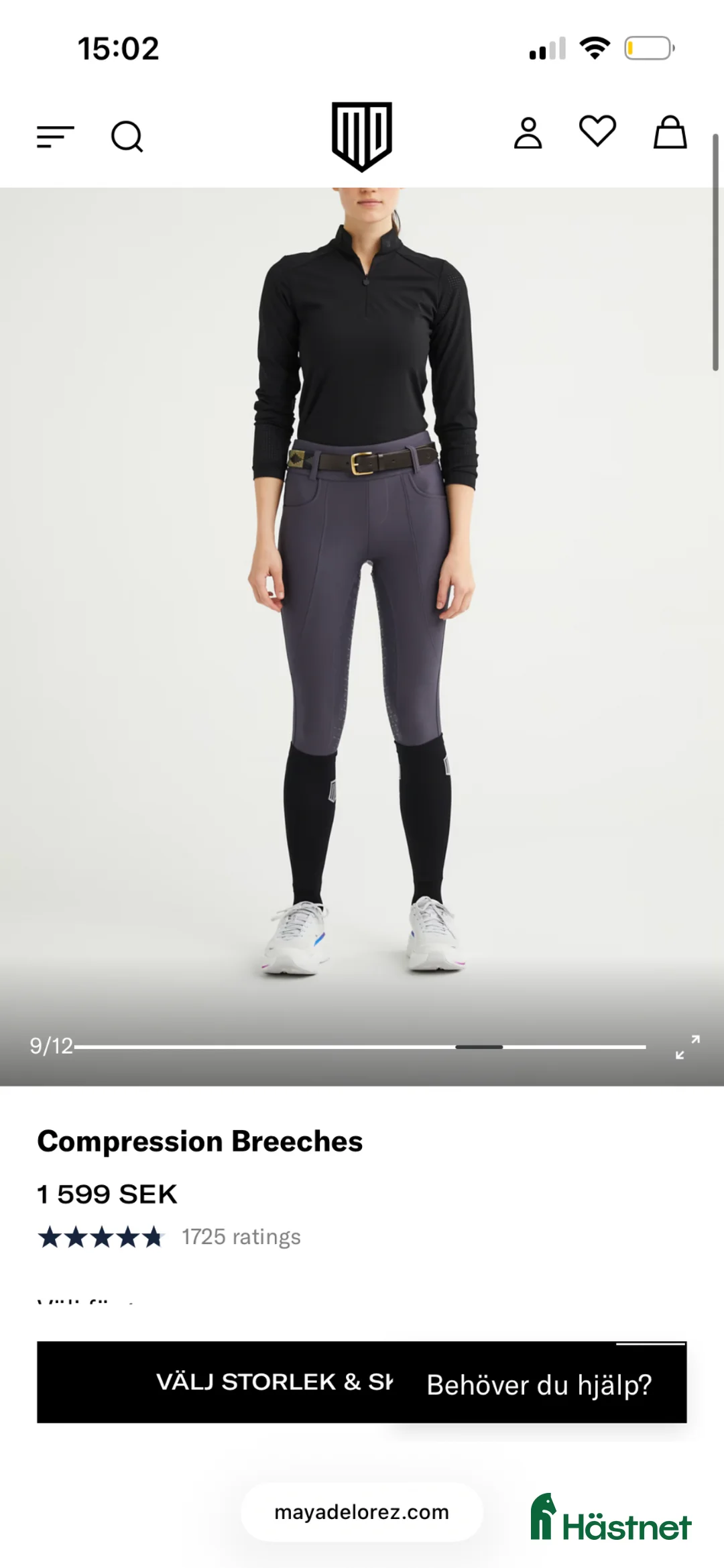Tap the mayadelorez.com address pill

tap(361, 1512)
